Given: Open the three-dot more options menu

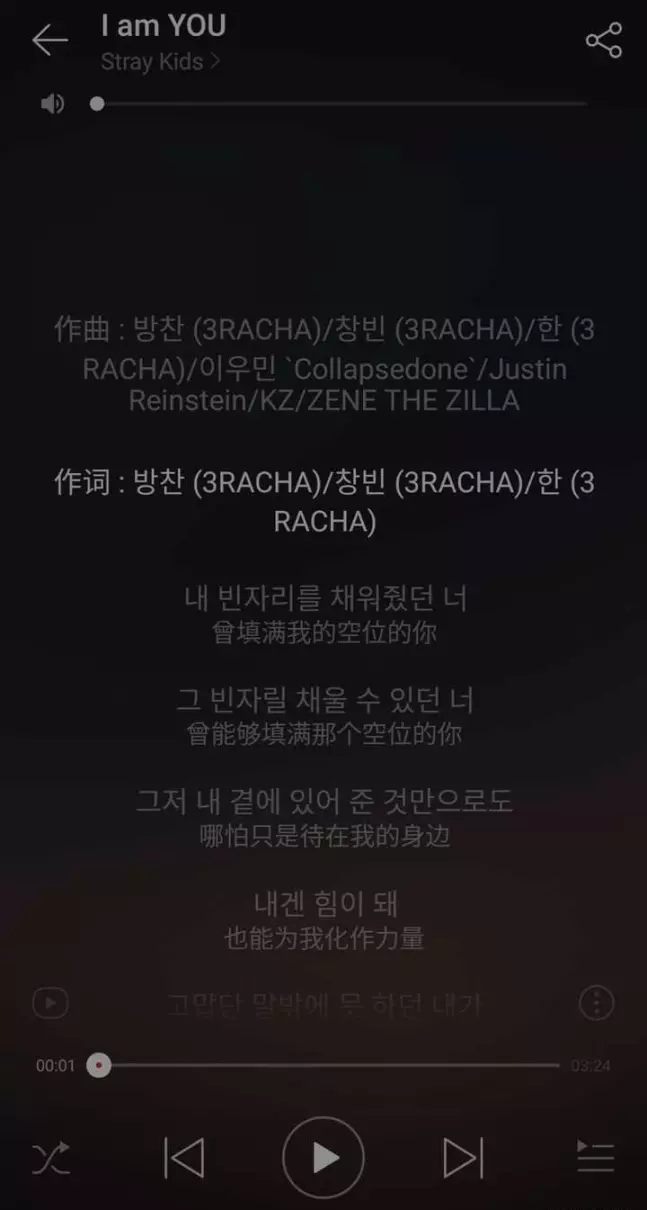Looking at the screenshot, I should tap(597, 1002).
